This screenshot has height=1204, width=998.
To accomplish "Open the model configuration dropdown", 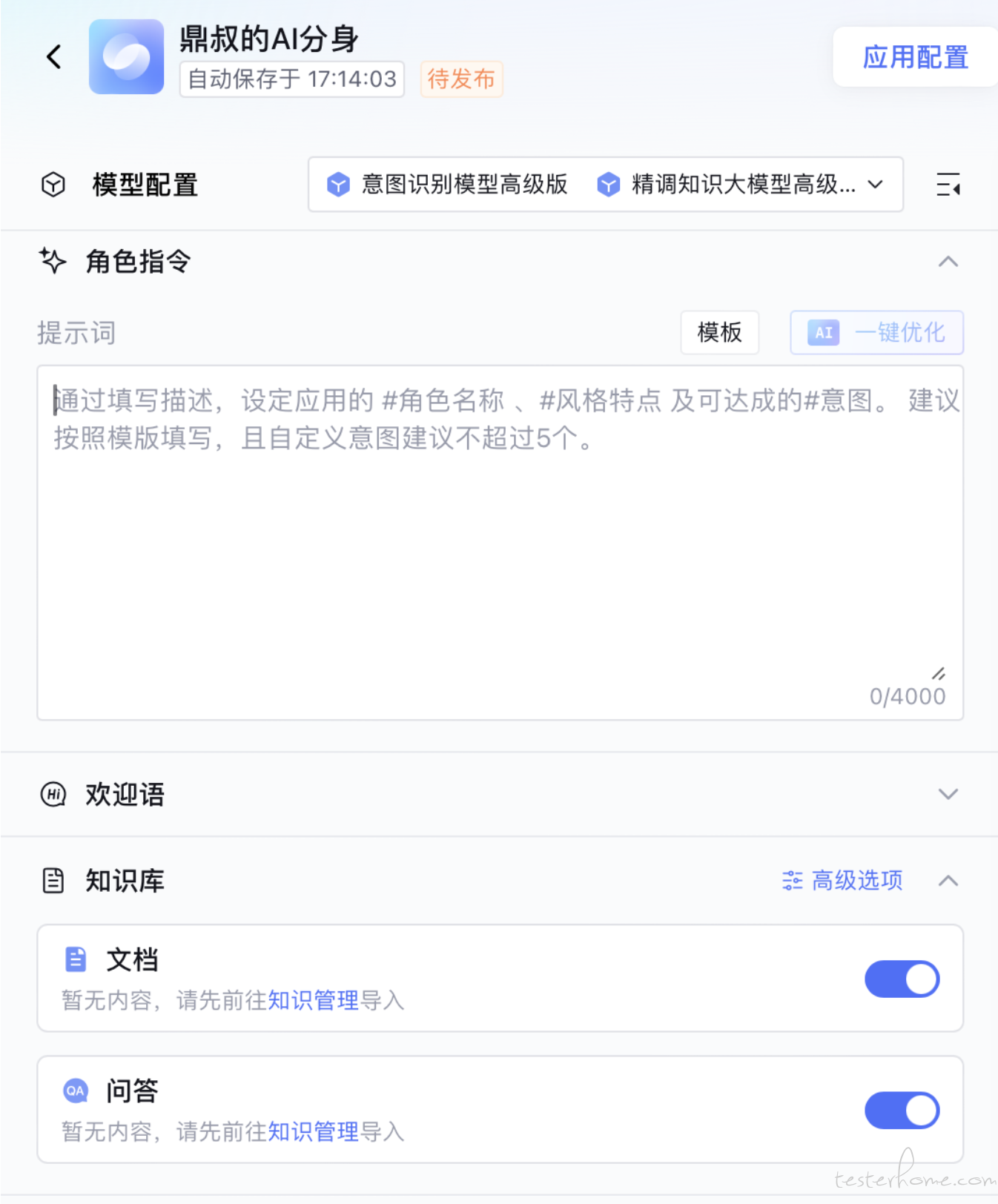I will pos(605,185).
